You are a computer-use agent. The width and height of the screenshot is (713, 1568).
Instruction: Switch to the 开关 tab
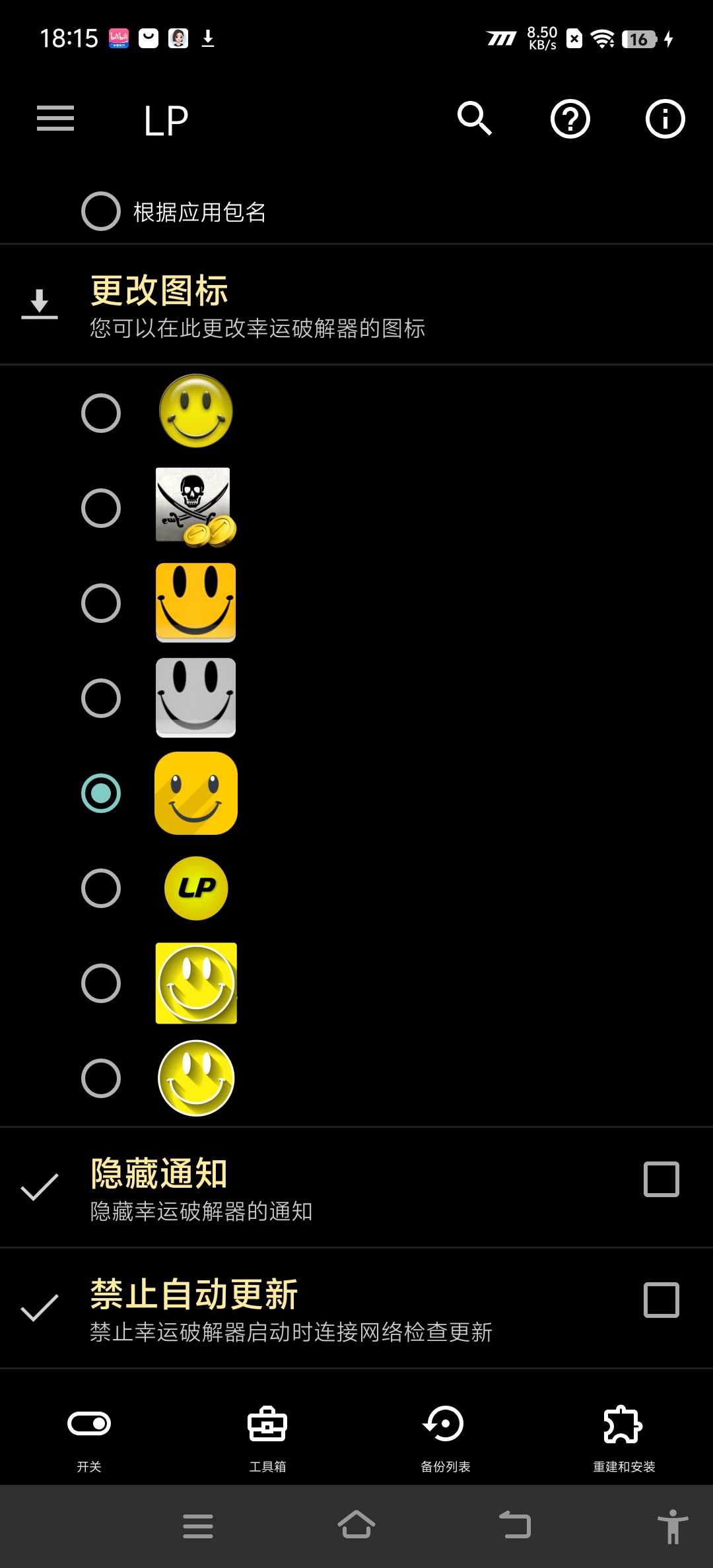pos(89,1436)
